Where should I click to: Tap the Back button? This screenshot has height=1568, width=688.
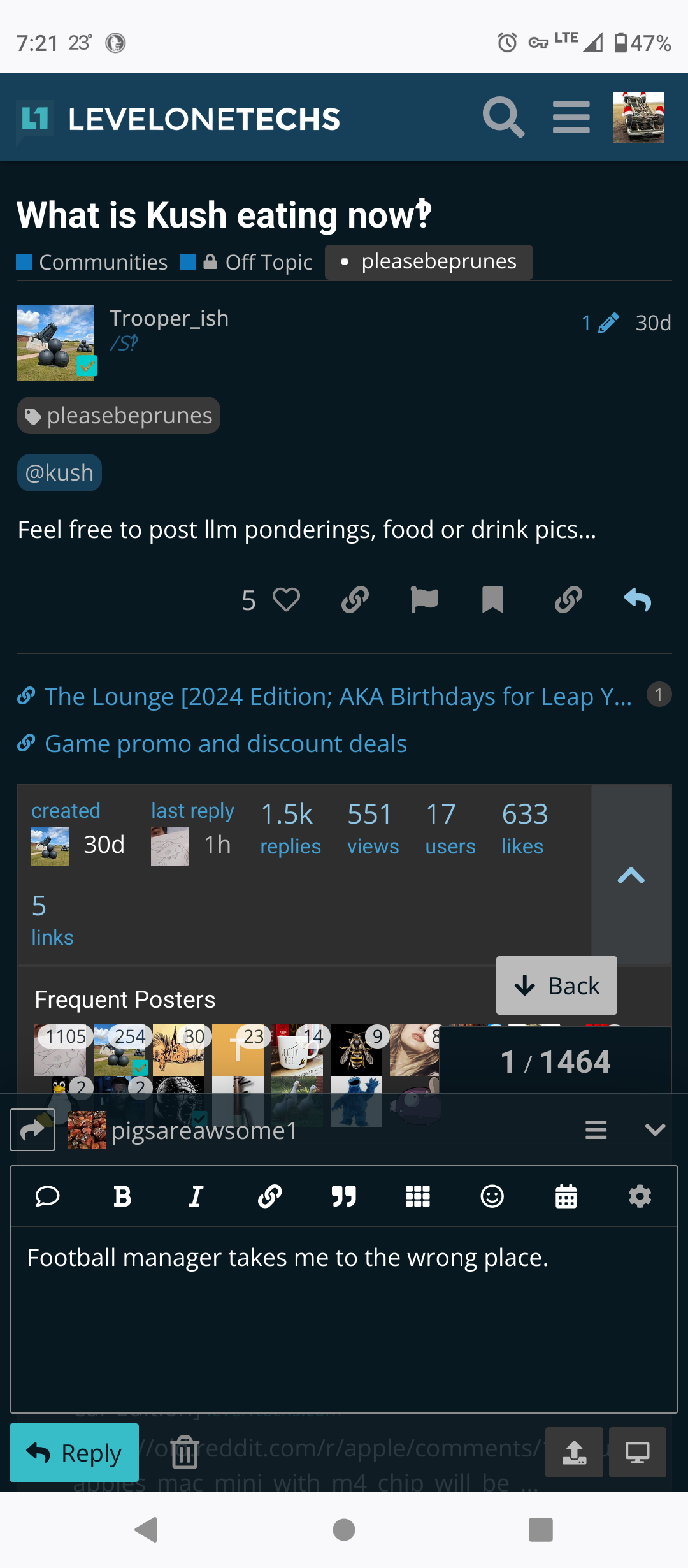(x=556, y=985)
